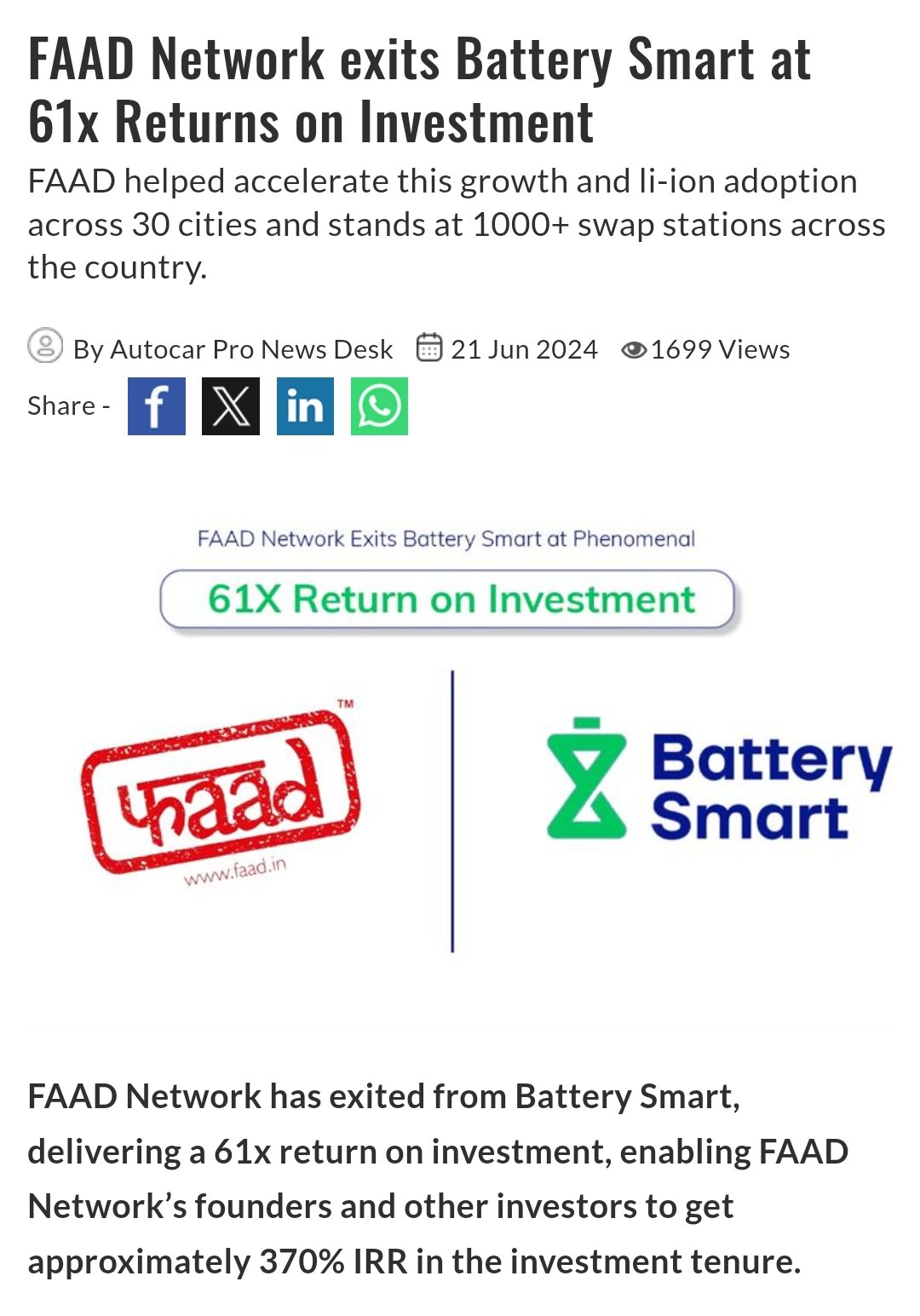Share the article on LinkedIn

[305, 406]
